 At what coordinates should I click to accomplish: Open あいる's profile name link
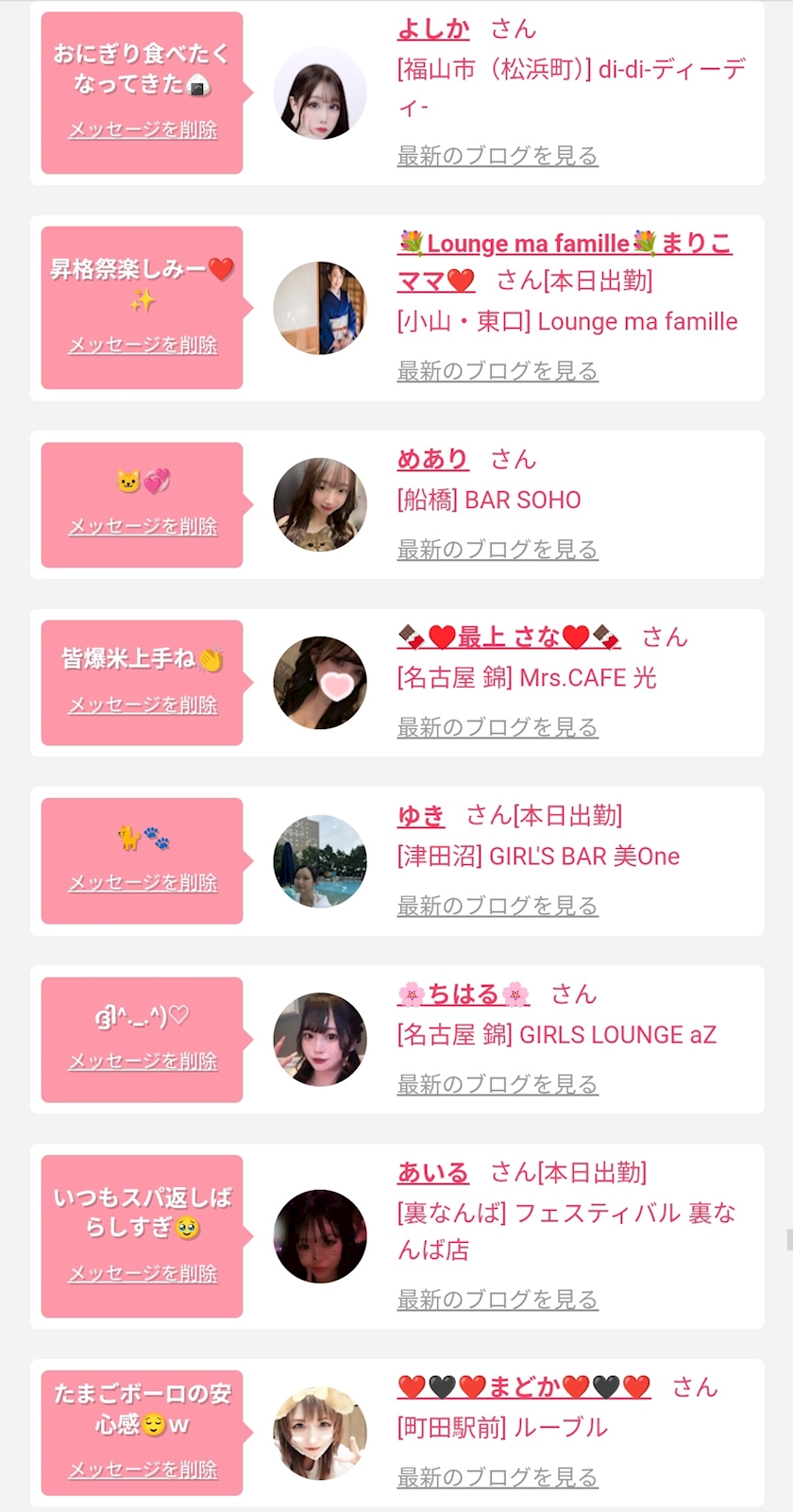432,1173
